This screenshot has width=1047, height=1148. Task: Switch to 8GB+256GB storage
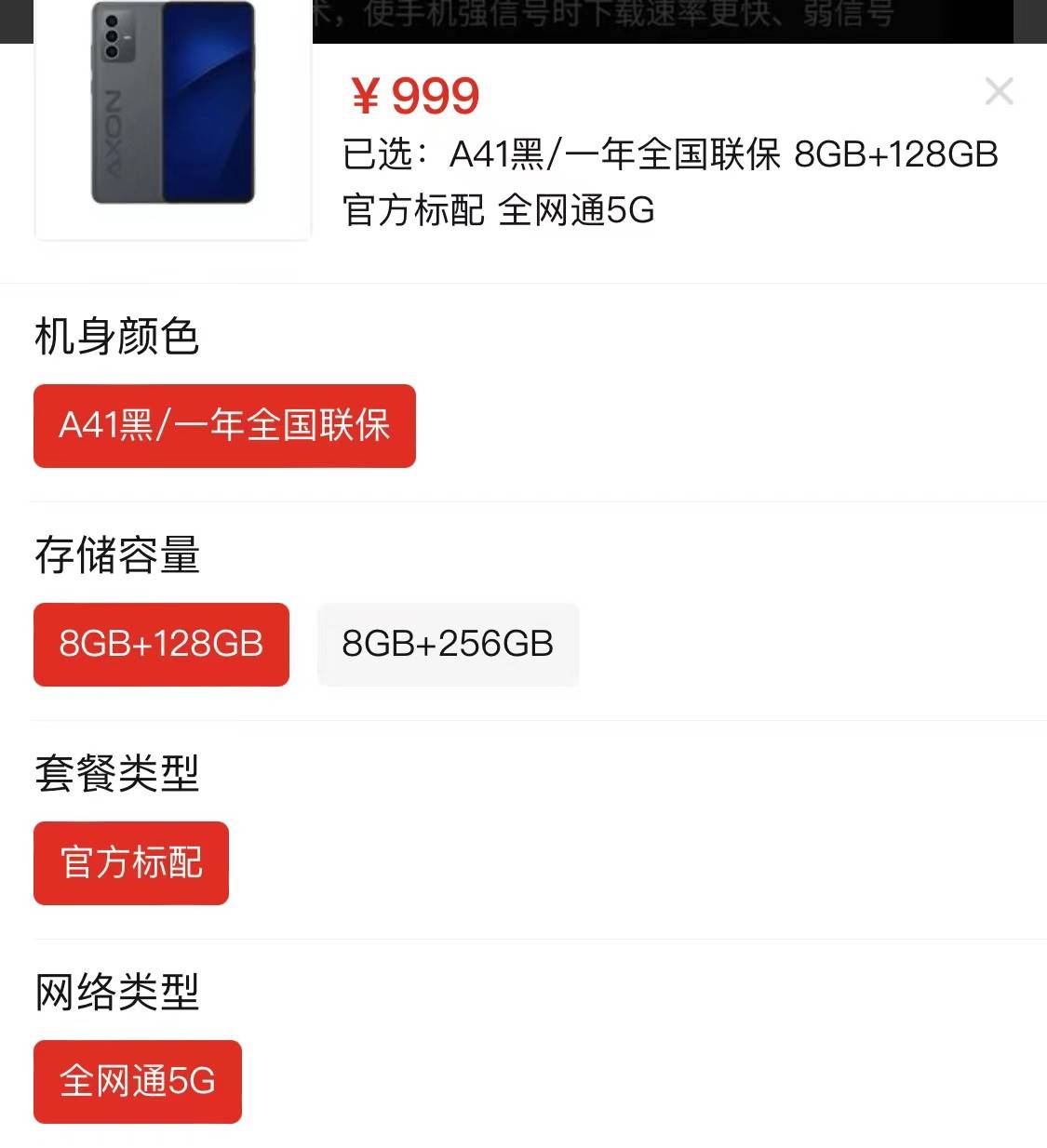tap(448, 644)
